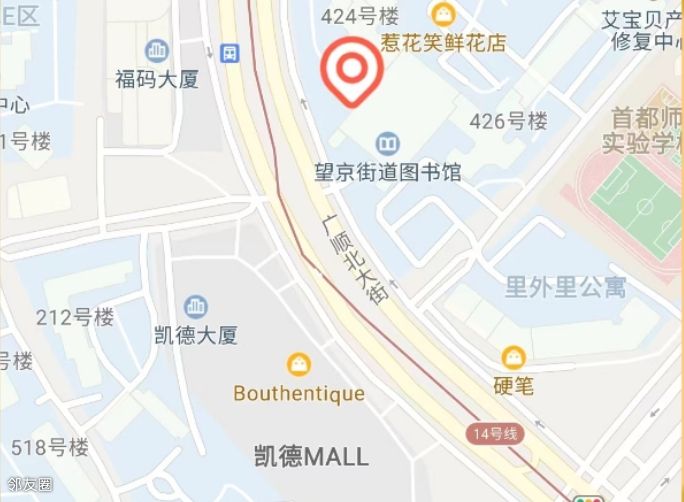Screen dimensions: 684x502
Task: Select the 福码大厦 building marker
Action: pos(157,50)
